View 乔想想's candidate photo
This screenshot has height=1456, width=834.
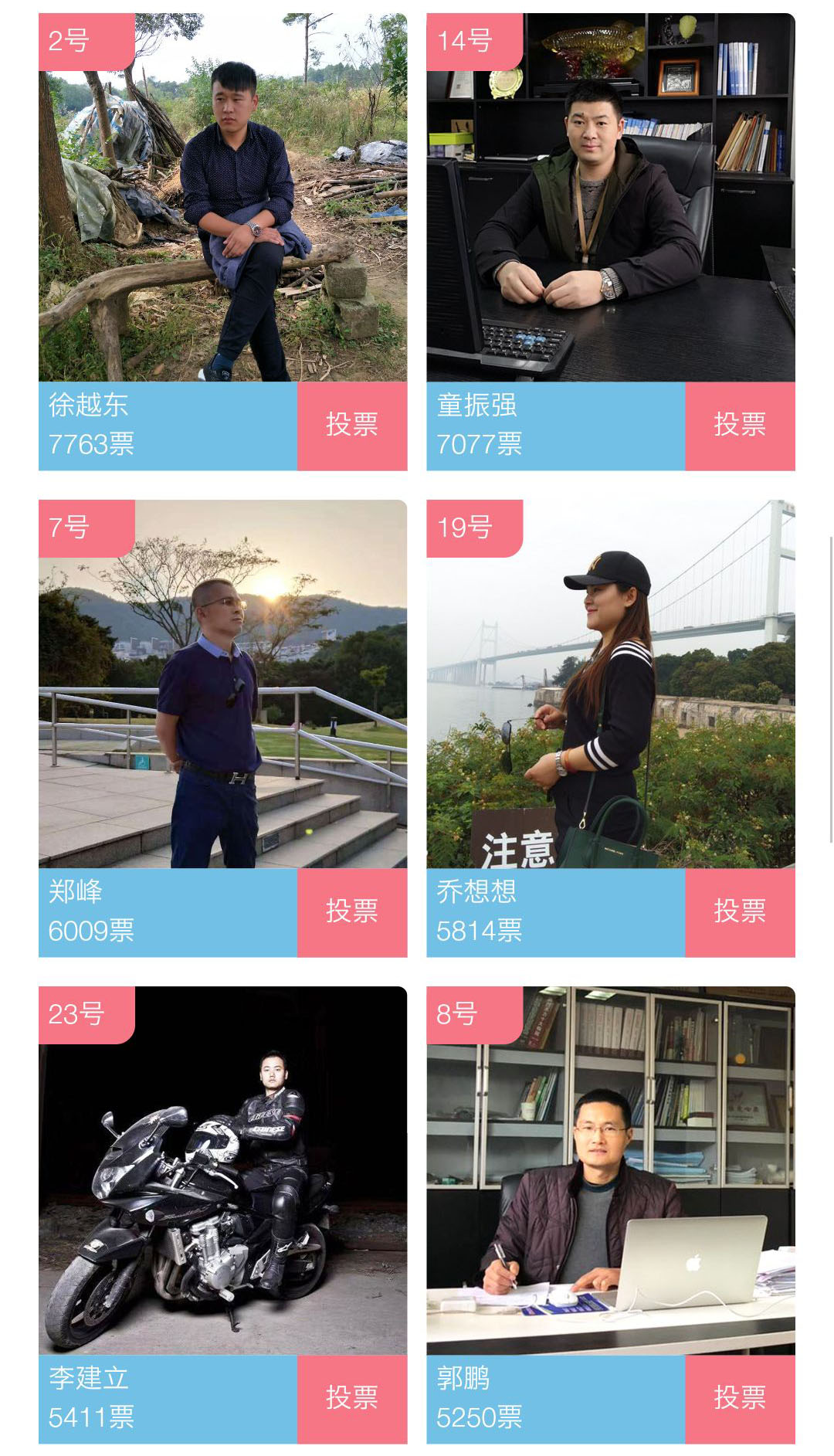[610, 684]
